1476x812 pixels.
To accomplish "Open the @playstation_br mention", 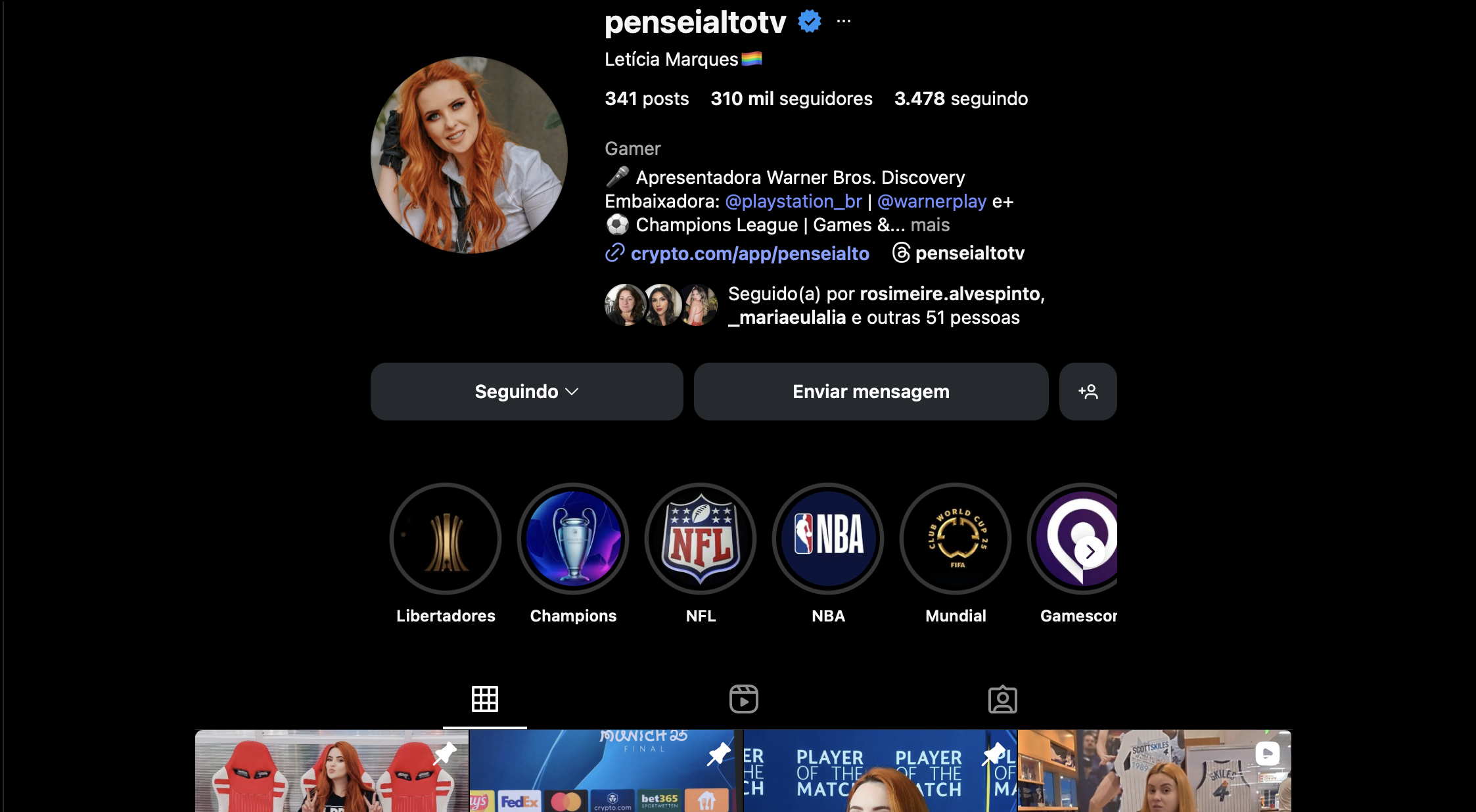I will point(793,201).
